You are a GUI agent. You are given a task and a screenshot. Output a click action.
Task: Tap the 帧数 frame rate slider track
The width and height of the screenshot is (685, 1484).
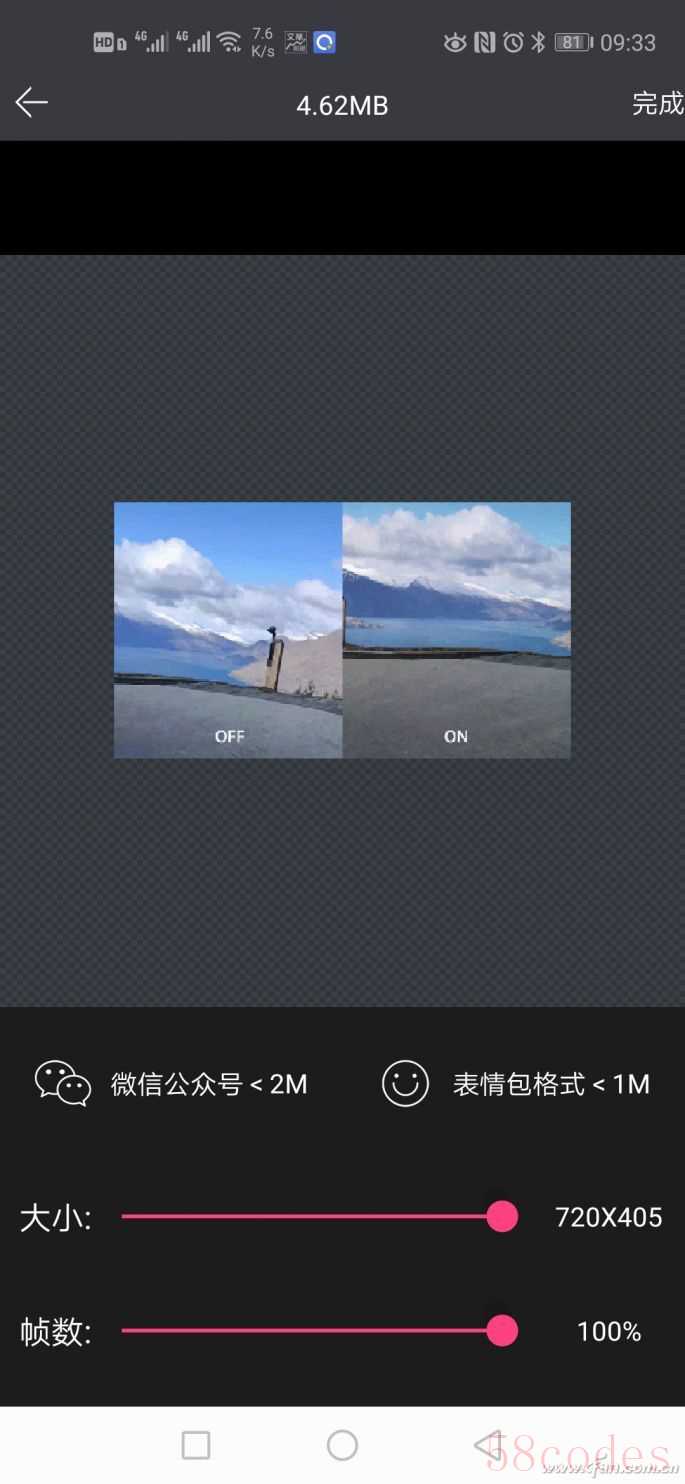click(x=310, y=1331)
